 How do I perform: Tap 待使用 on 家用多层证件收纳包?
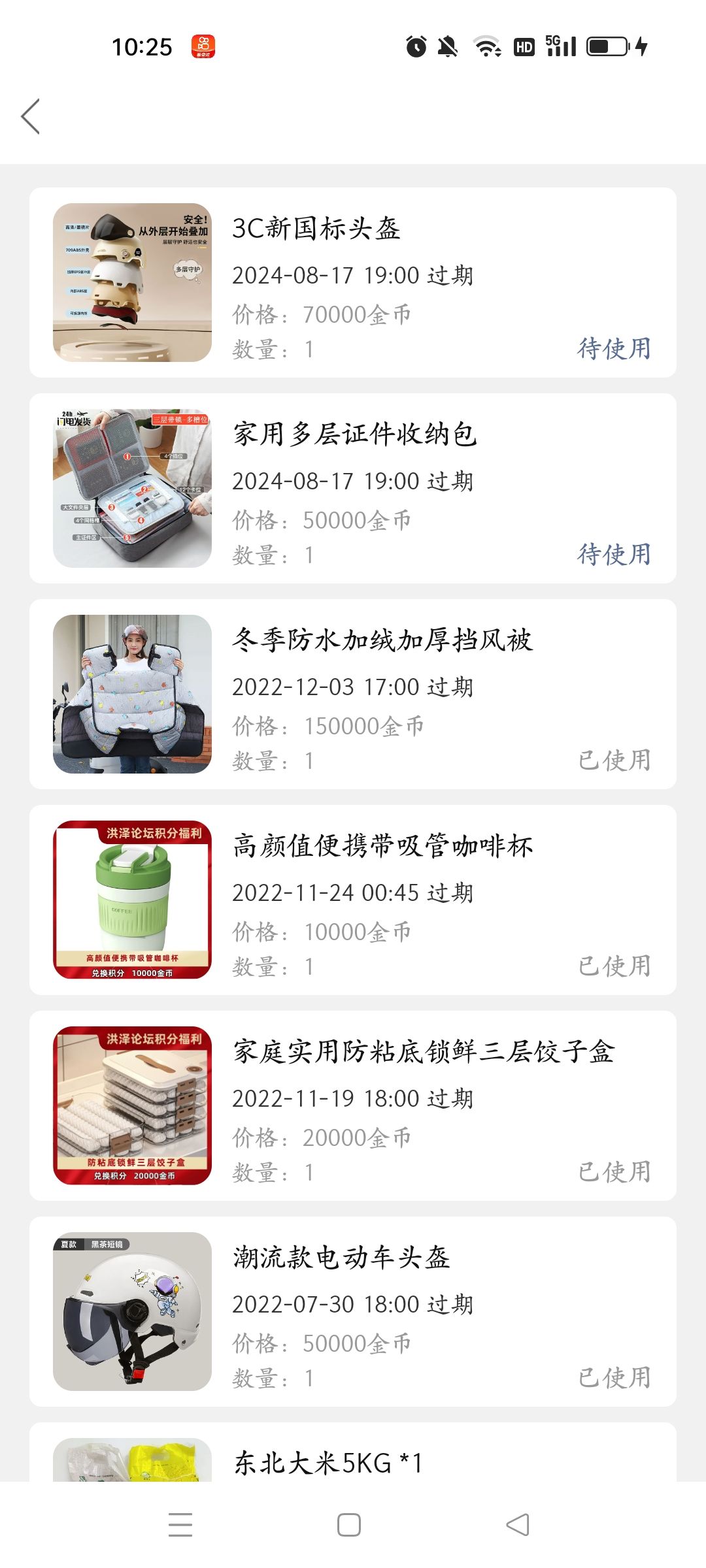coord(614,554)
